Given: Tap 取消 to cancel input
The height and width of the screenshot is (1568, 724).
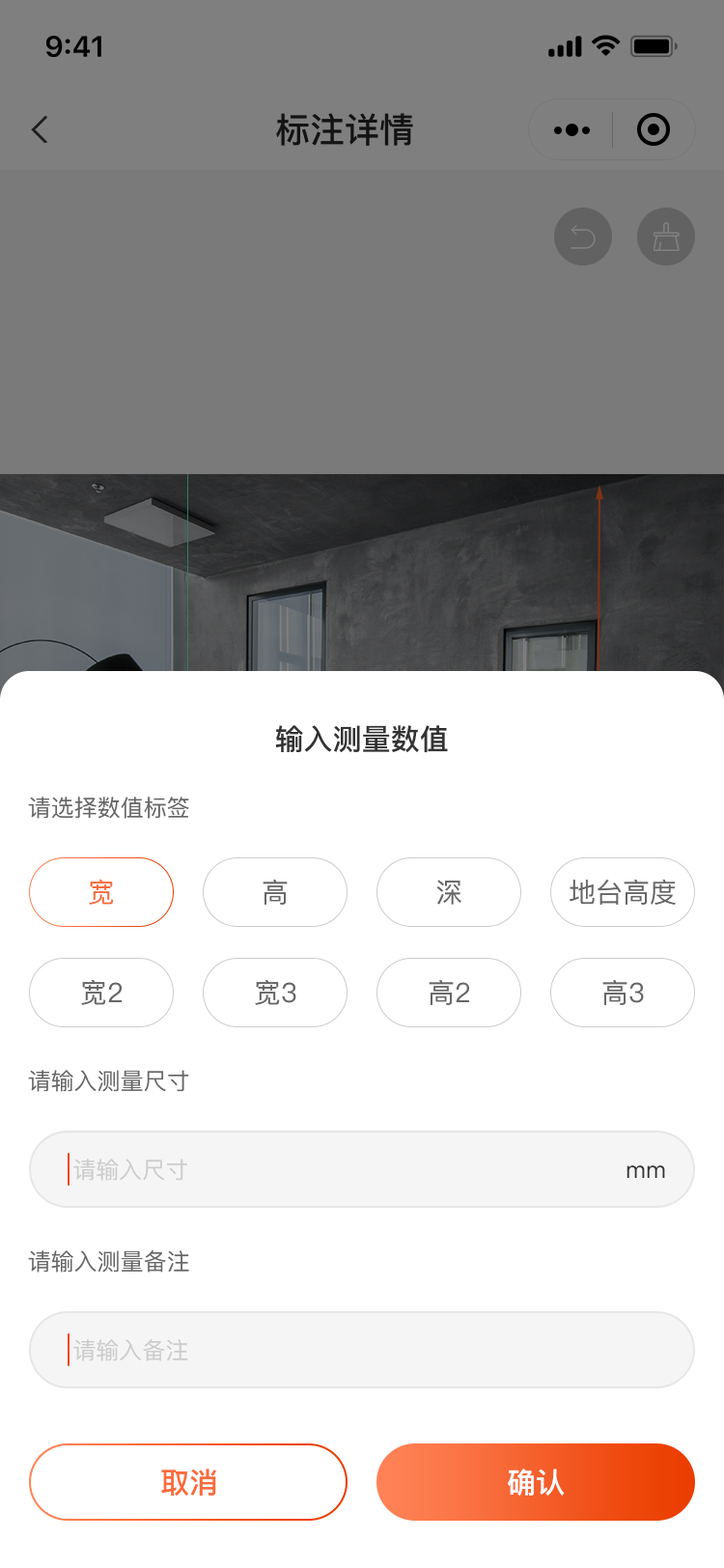Looking at the screenshot, I should click(x=188, y=1482).
